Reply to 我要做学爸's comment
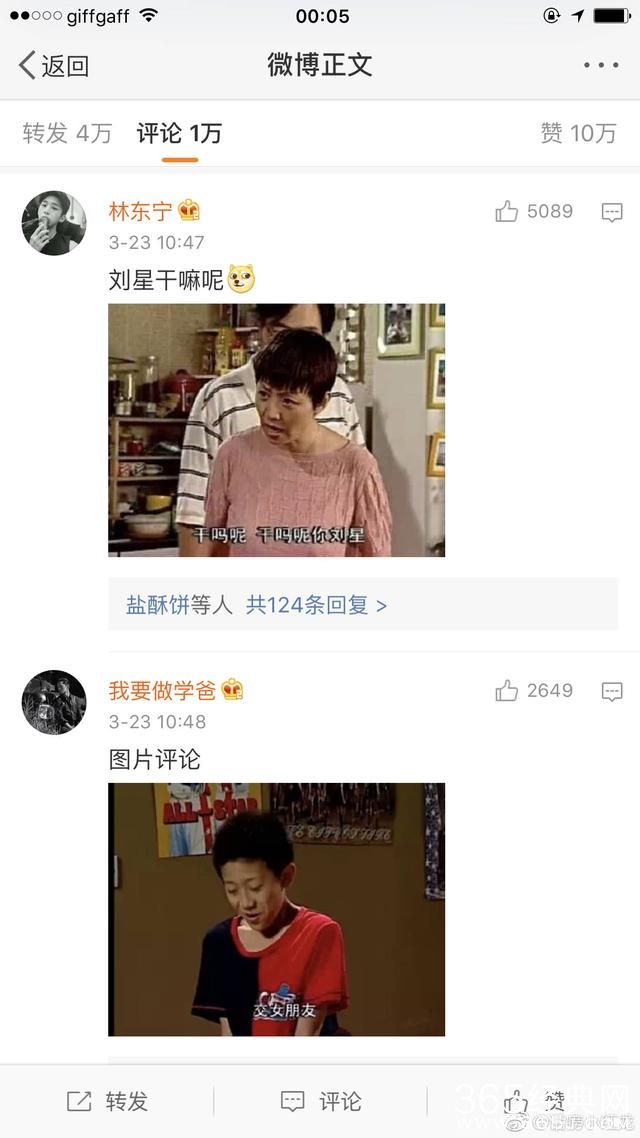This screenshot has height=1138, width=640. point(612,691)
